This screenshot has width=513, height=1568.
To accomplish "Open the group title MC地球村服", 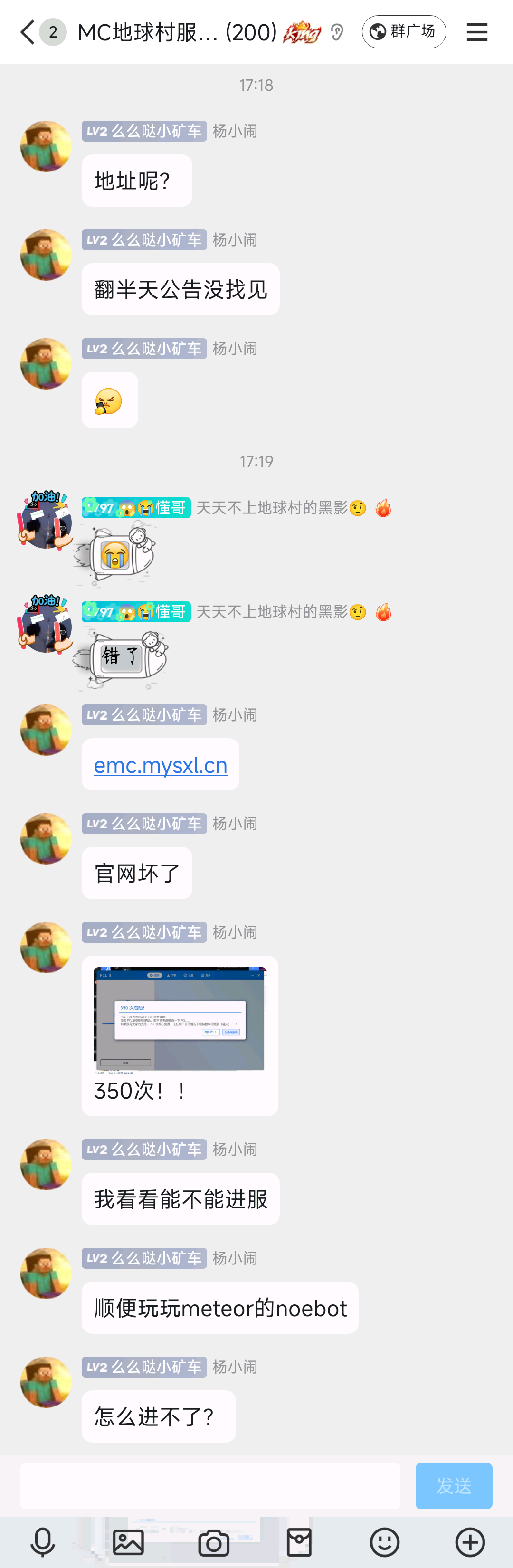I will point(177,32).
